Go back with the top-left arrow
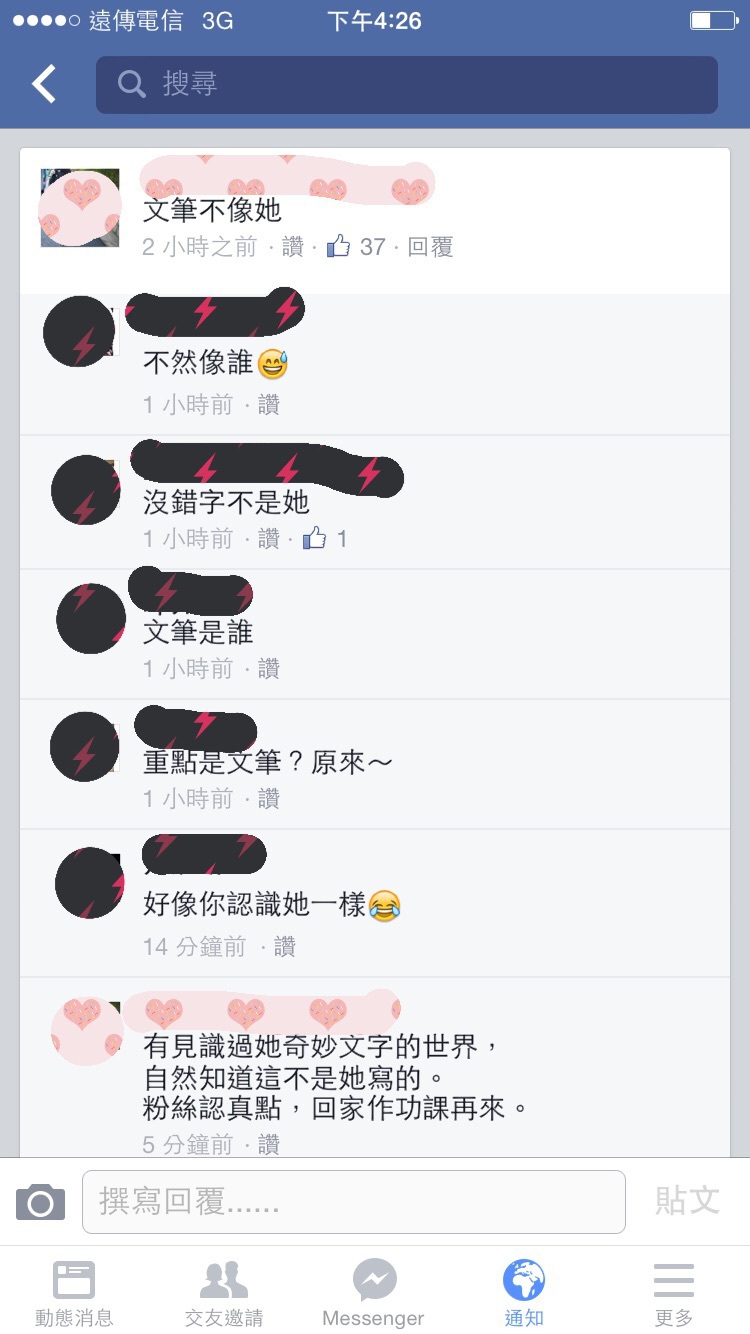Screen dimensions: 750x1334 (x=44, y=84)
